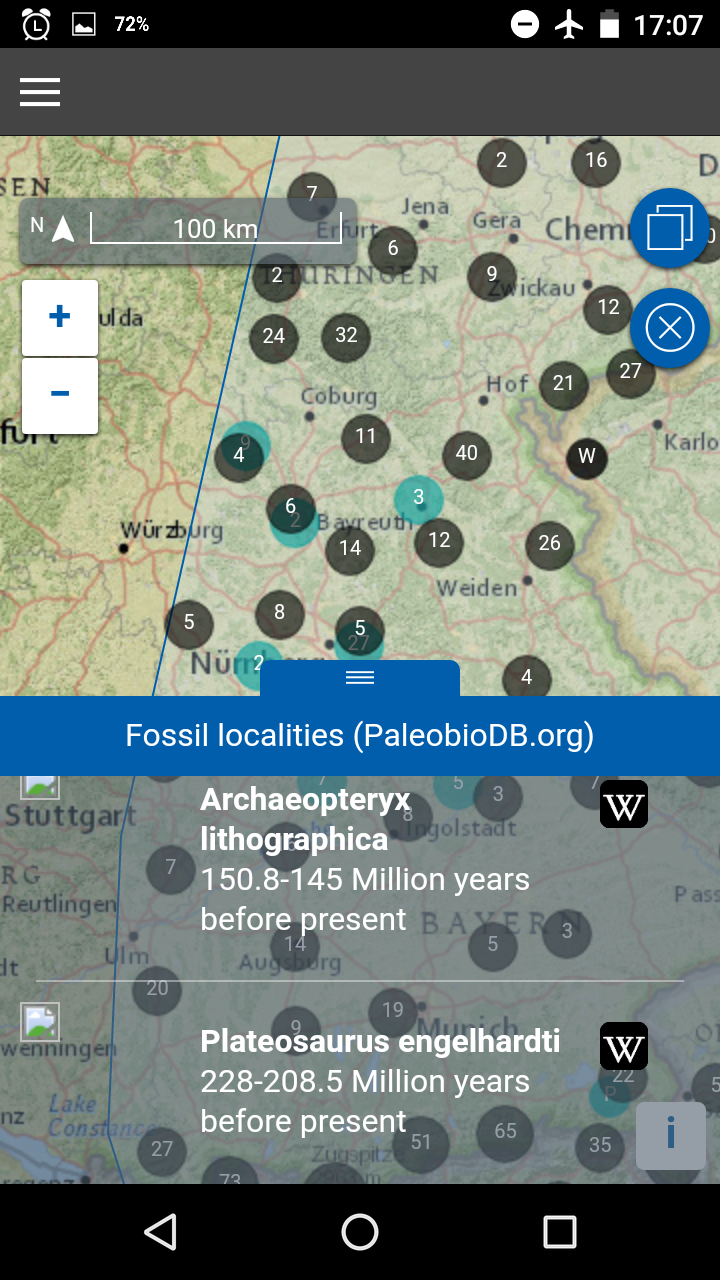Zoom out the map with minus button
The height and width of the screenshot is (1280, 720).
point(60,395)
